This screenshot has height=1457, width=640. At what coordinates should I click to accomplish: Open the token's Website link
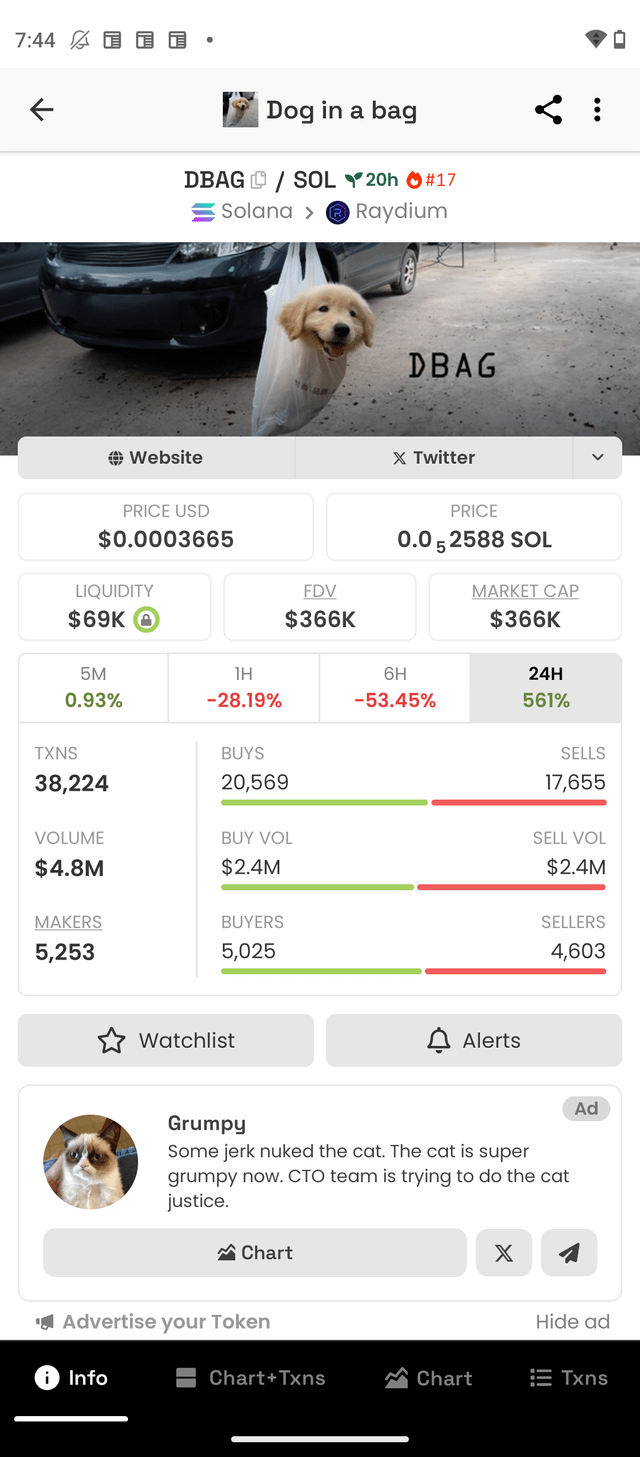pyautogui.click(x=156, y=458)
